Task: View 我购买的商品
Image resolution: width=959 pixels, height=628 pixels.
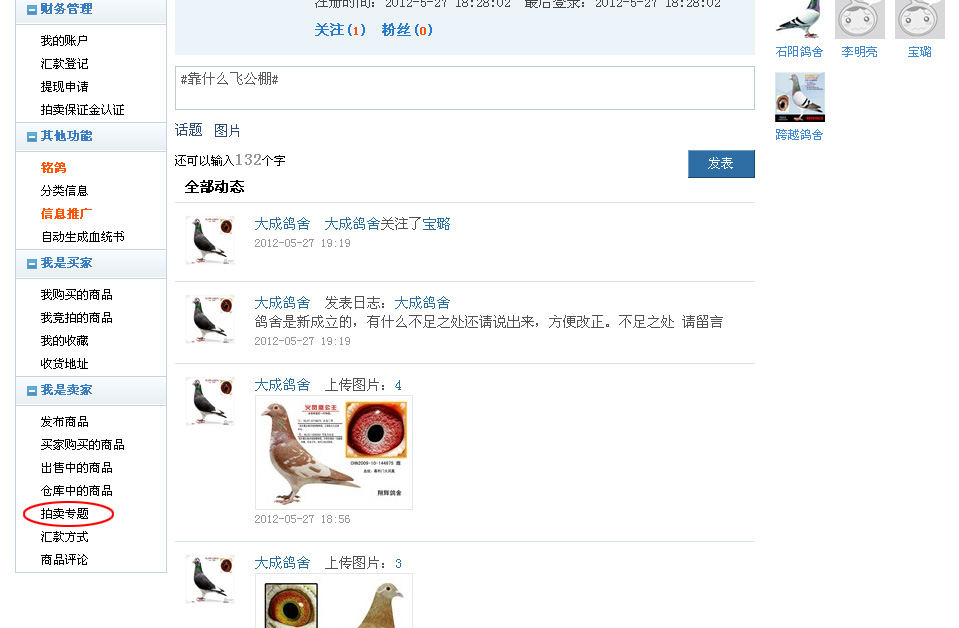Action: click(76, 295)
